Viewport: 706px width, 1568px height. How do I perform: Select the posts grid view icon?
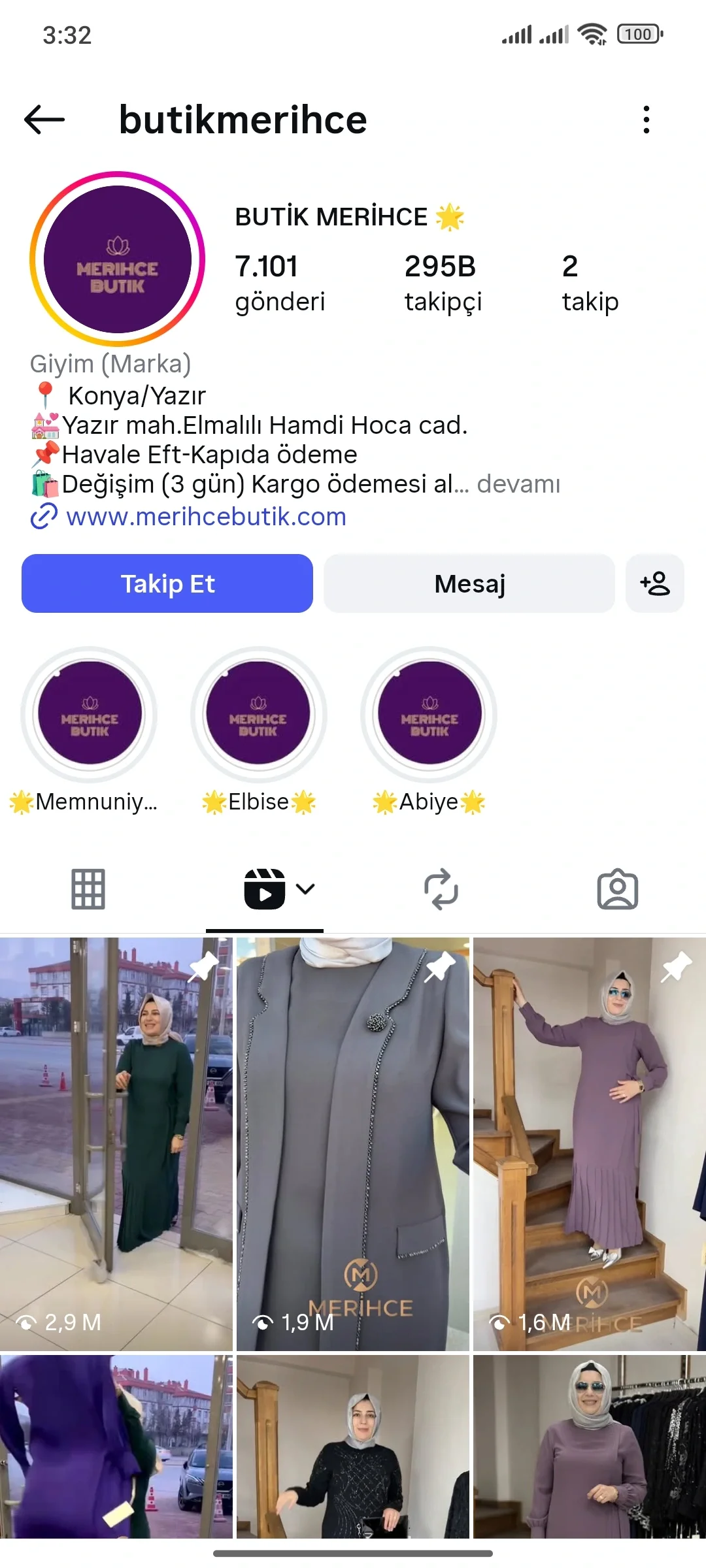click(88, 889)
